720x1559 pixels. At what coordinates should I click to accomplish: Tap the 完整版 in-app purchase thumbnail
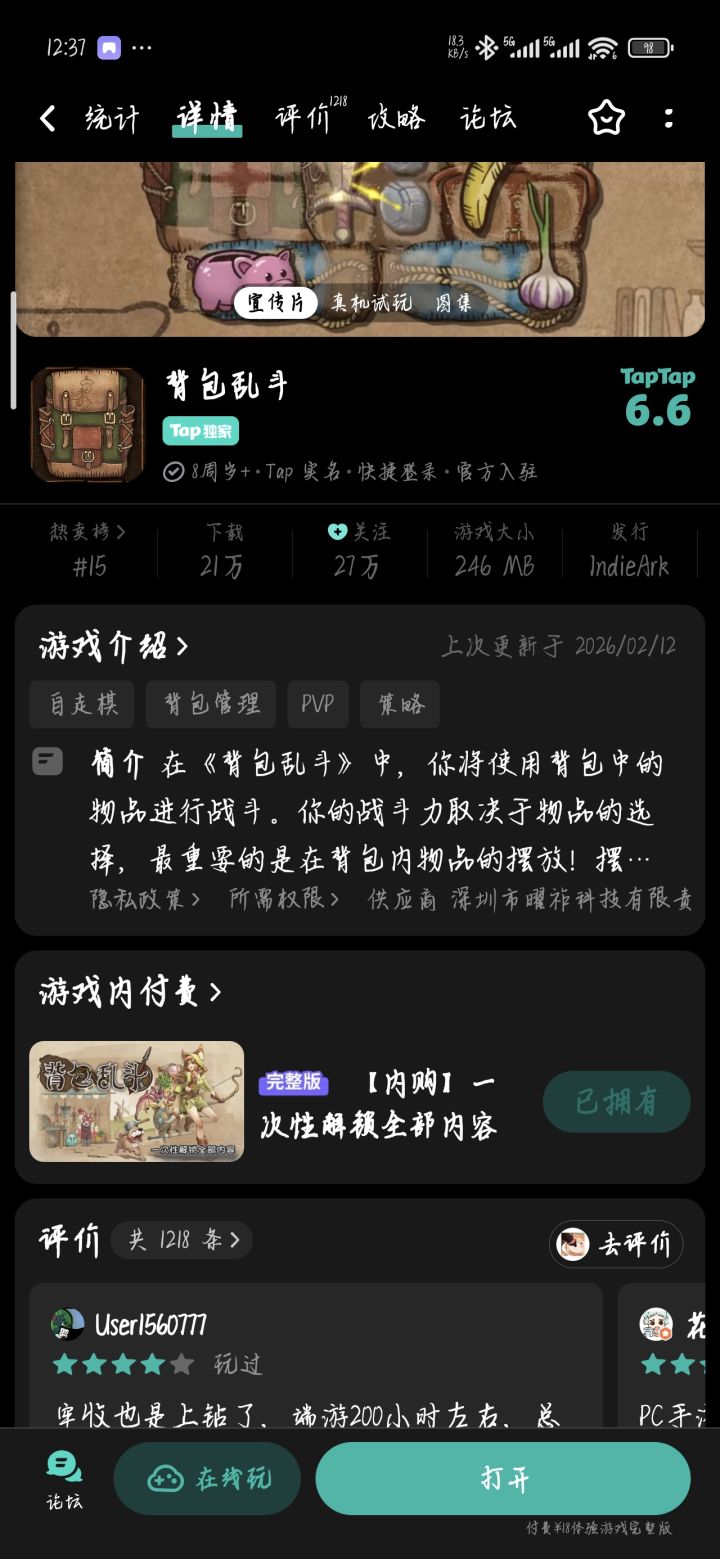[x=136, y=1101]
